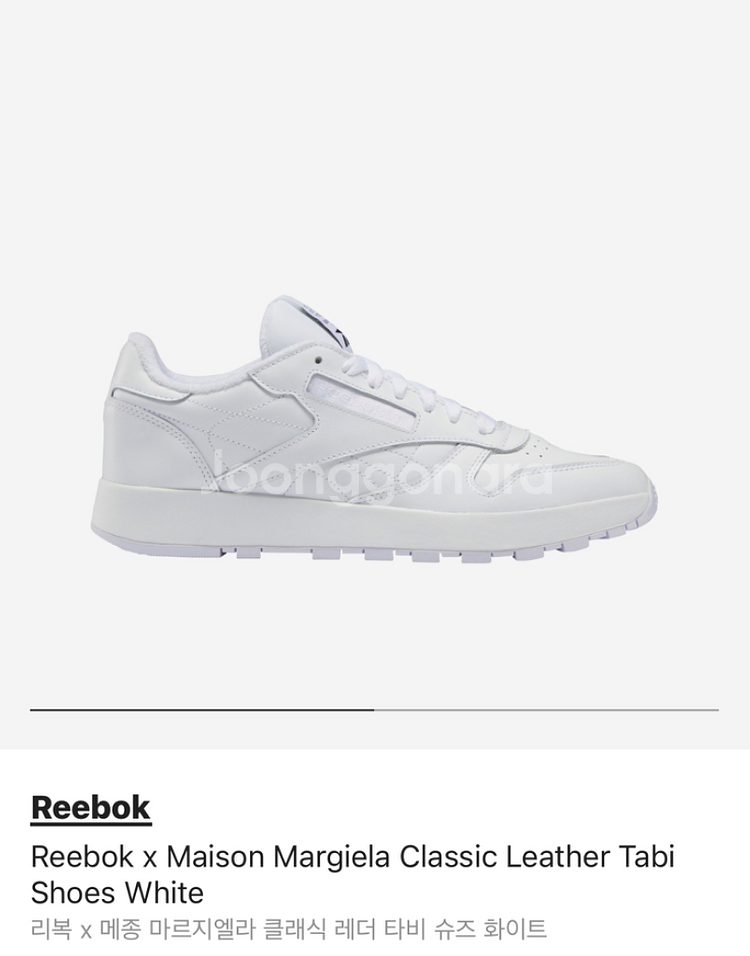Open the underlined Reebok brand link
Image resolution: width=750 pixels, height=956 pixels.
click(91, 807)
